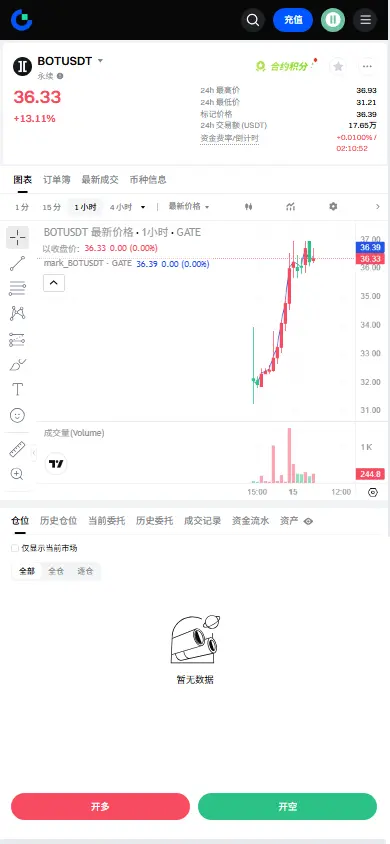This screenshot has height=844, width=390.
Task: Check 仅显示当前市场 checkbox
Action: coord(15,548)
